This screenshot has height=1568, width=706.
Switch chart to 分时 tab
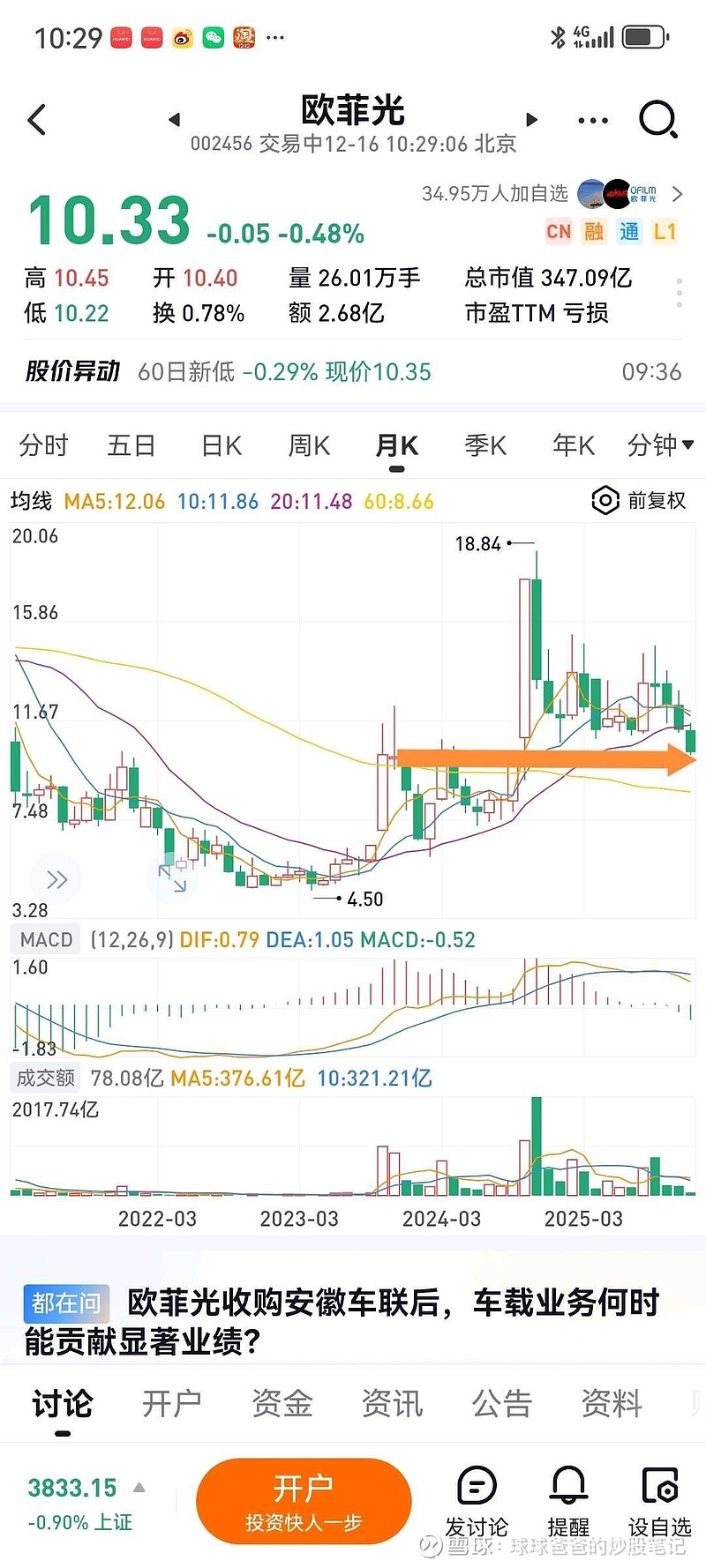coord(43,445)
